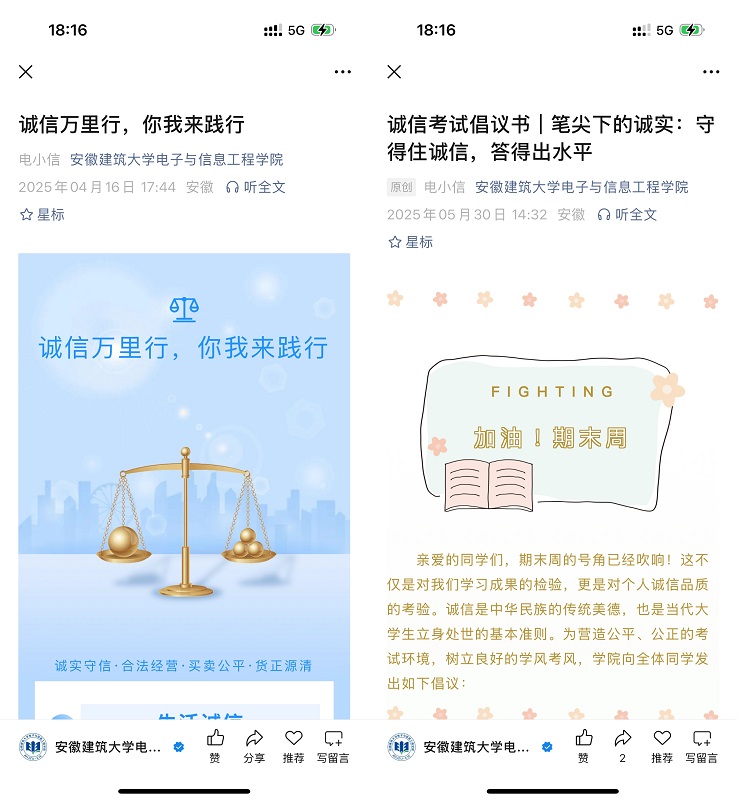737x801 pixels.
Task: Open account link in 诚信考试倡议书 article byline
Action: (x=581, y=187)
